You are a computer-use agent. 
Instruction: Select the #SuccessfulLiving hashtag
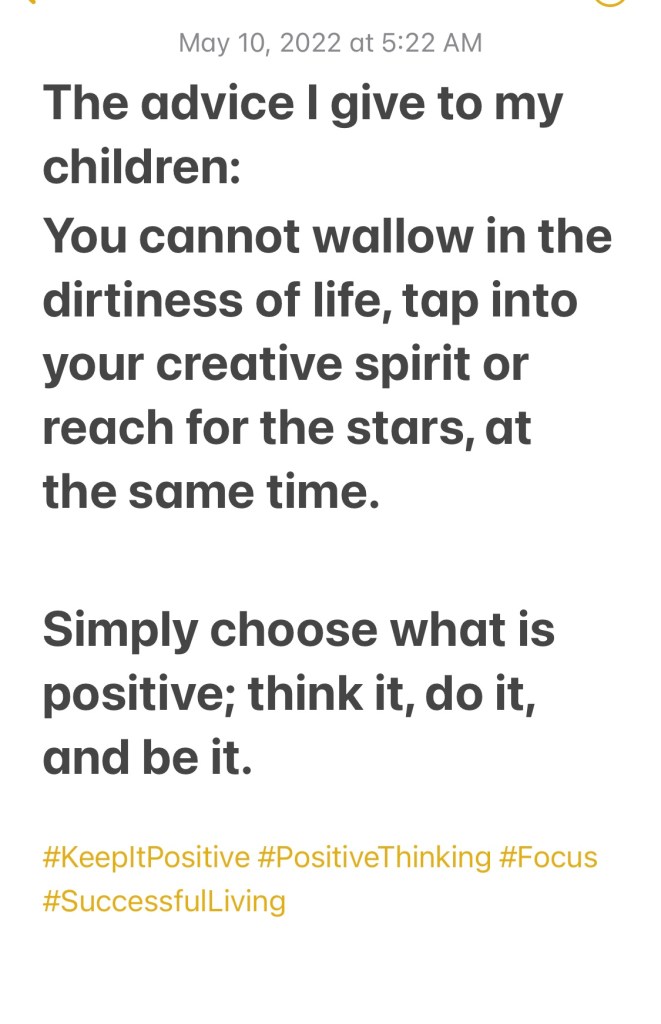coord(164,901)
